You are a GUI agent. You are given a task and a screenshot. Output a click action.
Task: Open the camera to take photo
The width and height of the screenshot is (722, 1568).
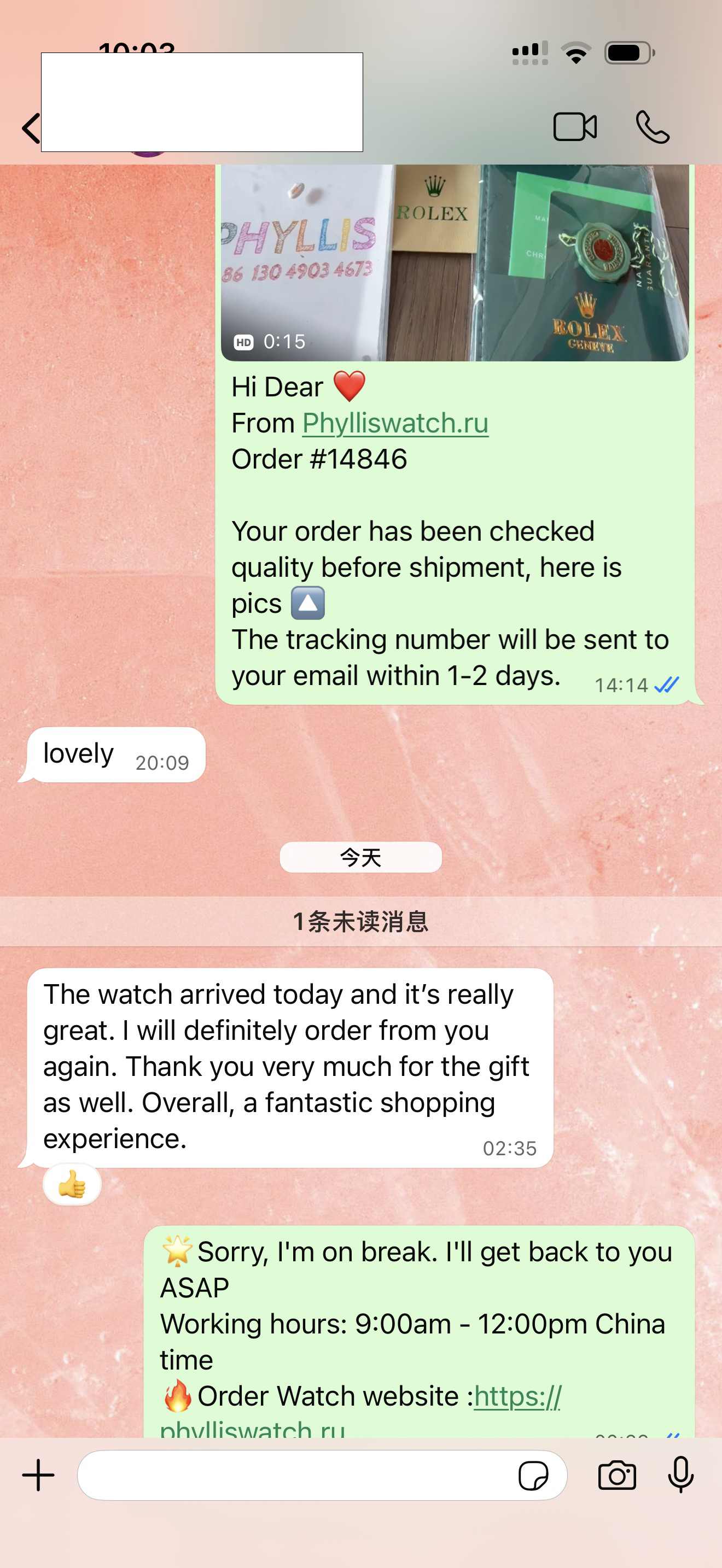[x=616, y=1476]
